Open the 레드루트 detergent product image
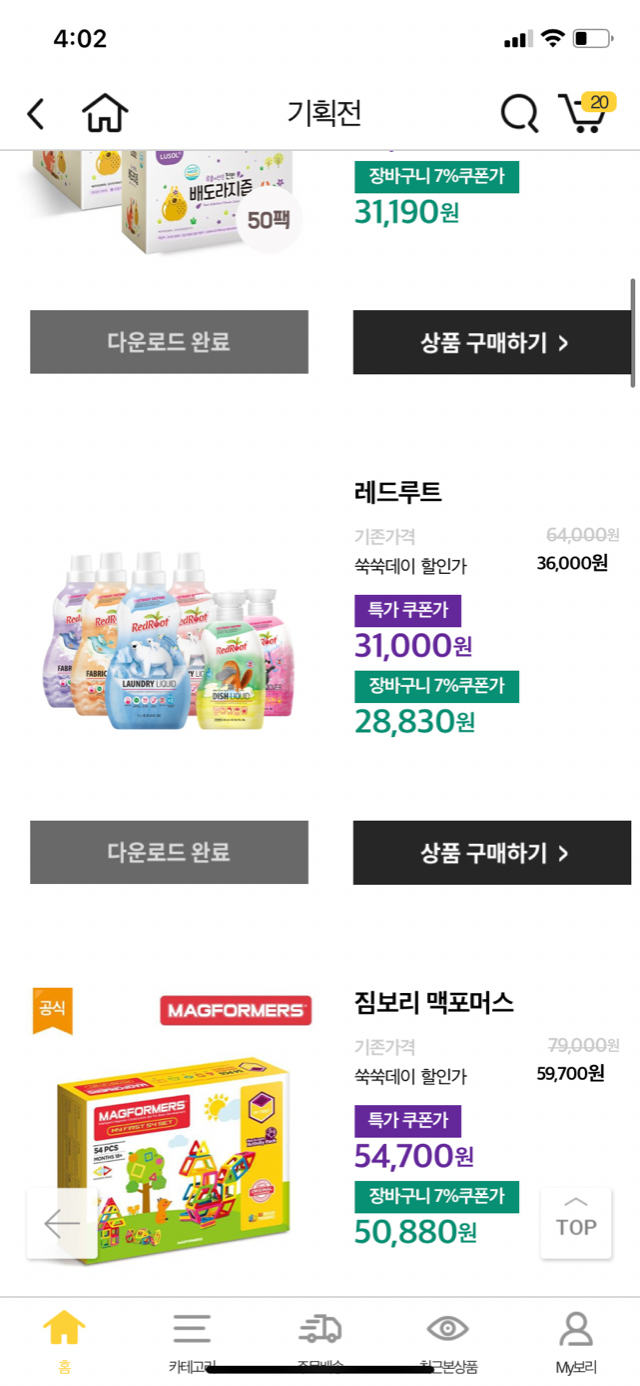 click(170, 640)
